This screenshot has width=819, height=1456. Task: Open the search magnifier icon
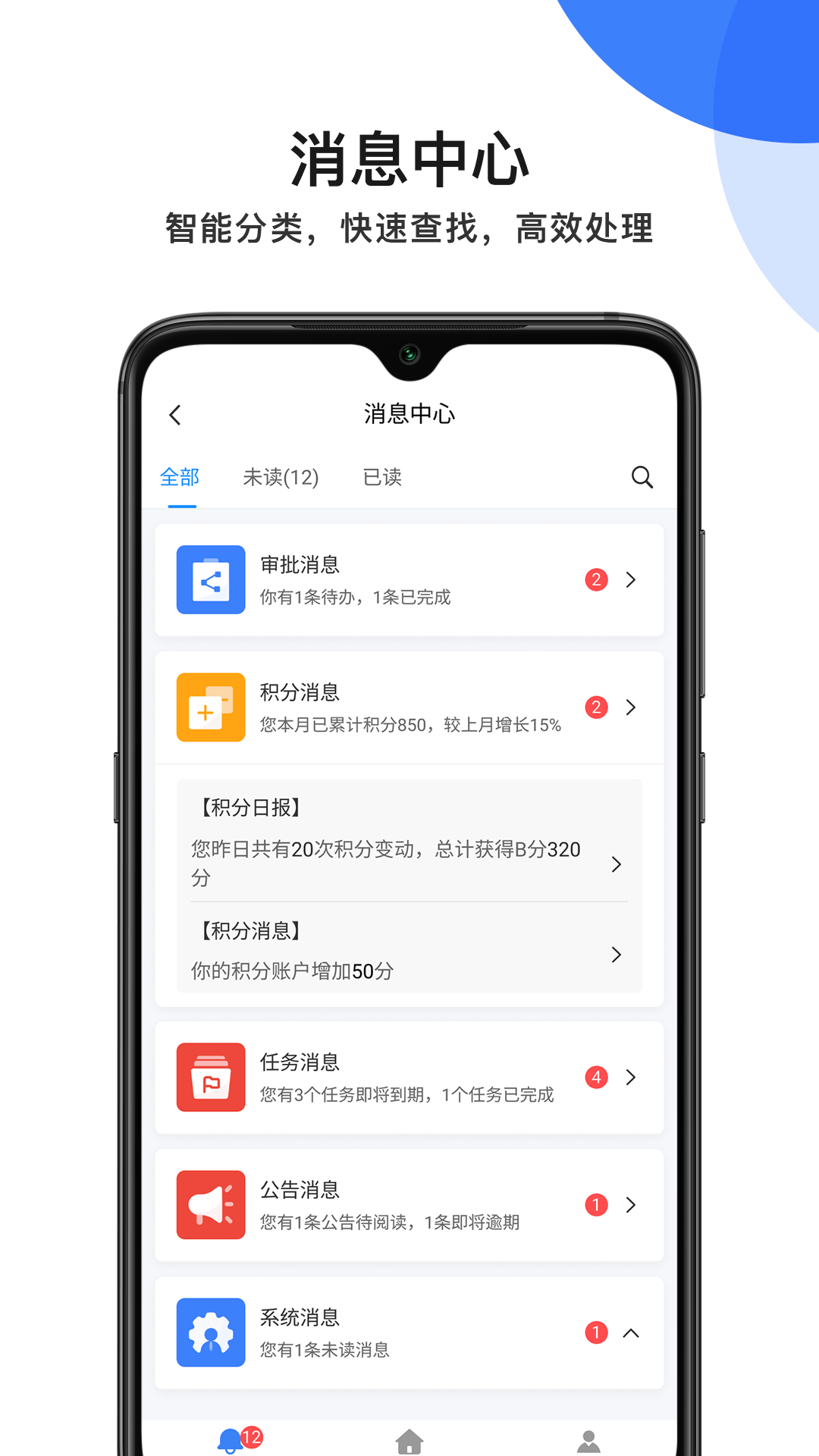(642, 477)
